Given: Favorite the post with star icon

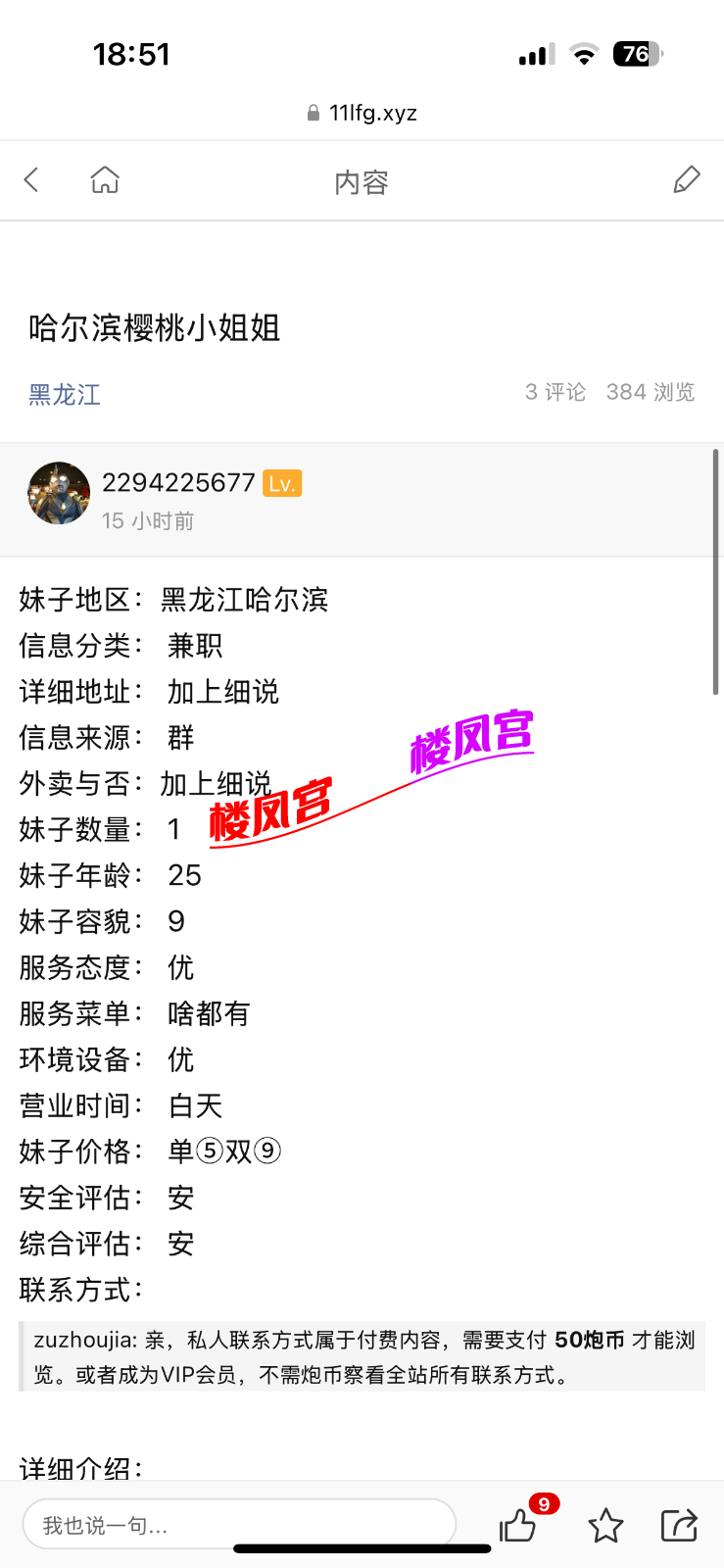Looking at the screenshot, I should coord(605,1525).
